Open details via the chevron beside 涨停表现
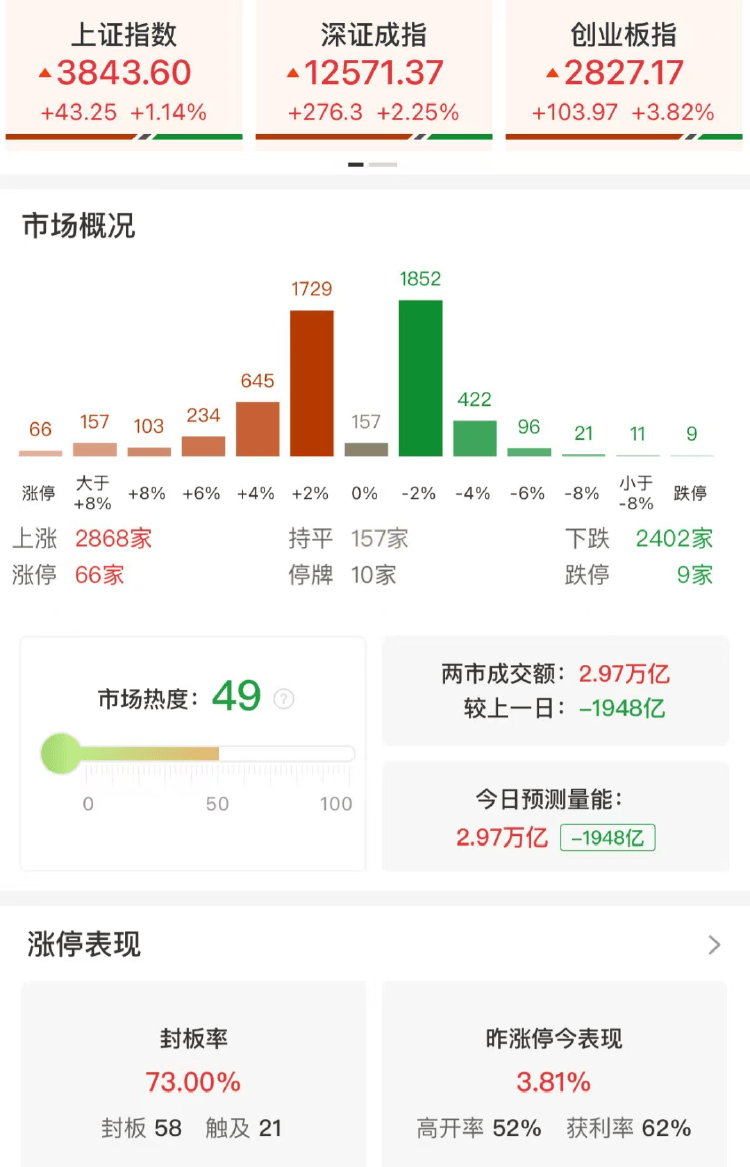Screen dimensions: 750x1167 [x=715, y=943]
